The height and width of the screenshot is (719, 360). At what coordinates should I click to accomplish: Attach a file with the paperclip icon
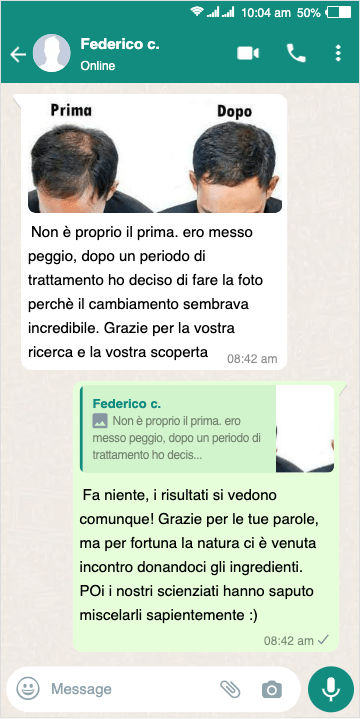point(230,689)
